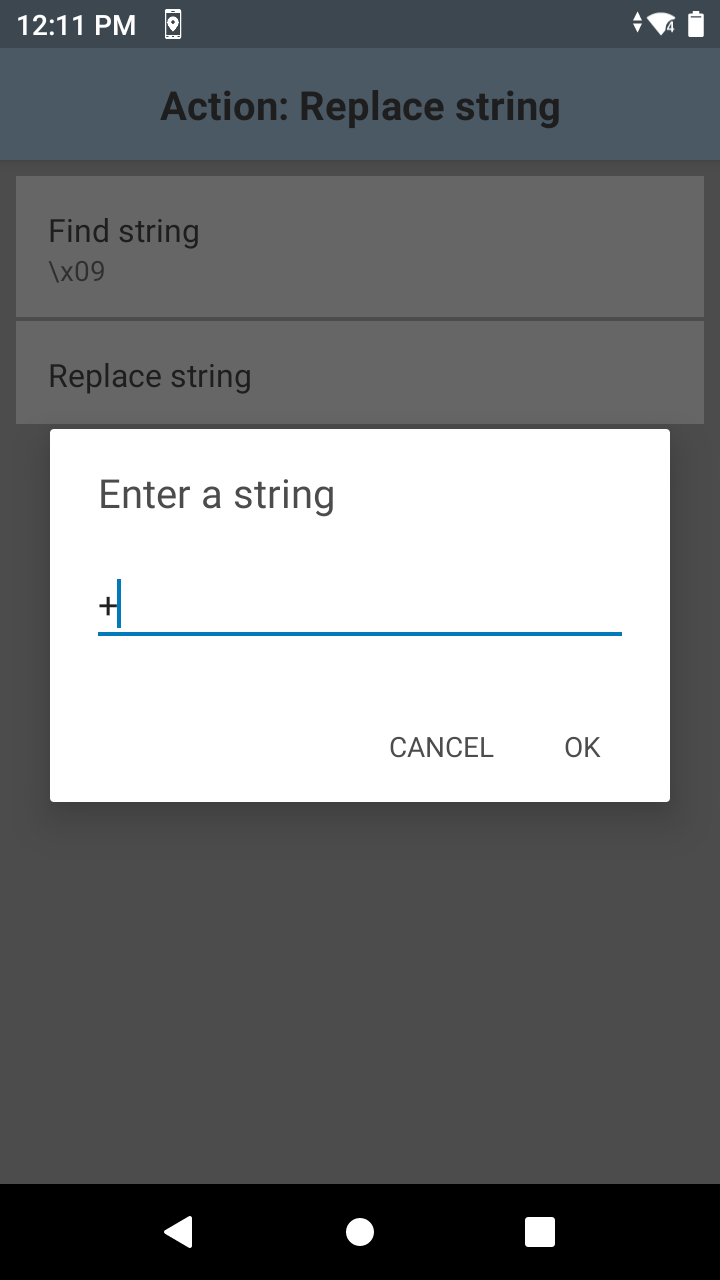Cancel the Enter a string dialog
Viewport: 720px width, 1280px height.
tap(441, 747)
